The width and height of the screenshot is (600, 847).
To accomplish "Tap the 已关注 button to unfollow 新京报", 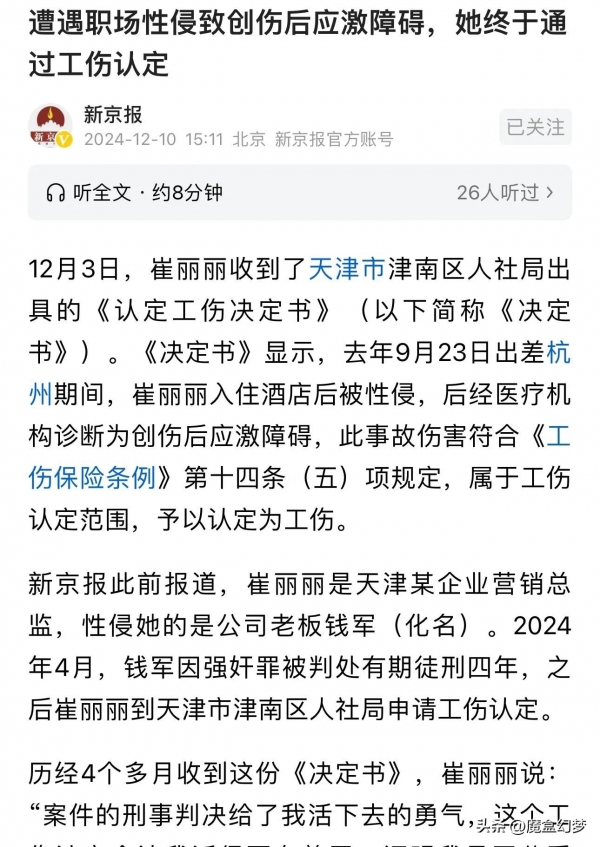I will coord(535,127).
